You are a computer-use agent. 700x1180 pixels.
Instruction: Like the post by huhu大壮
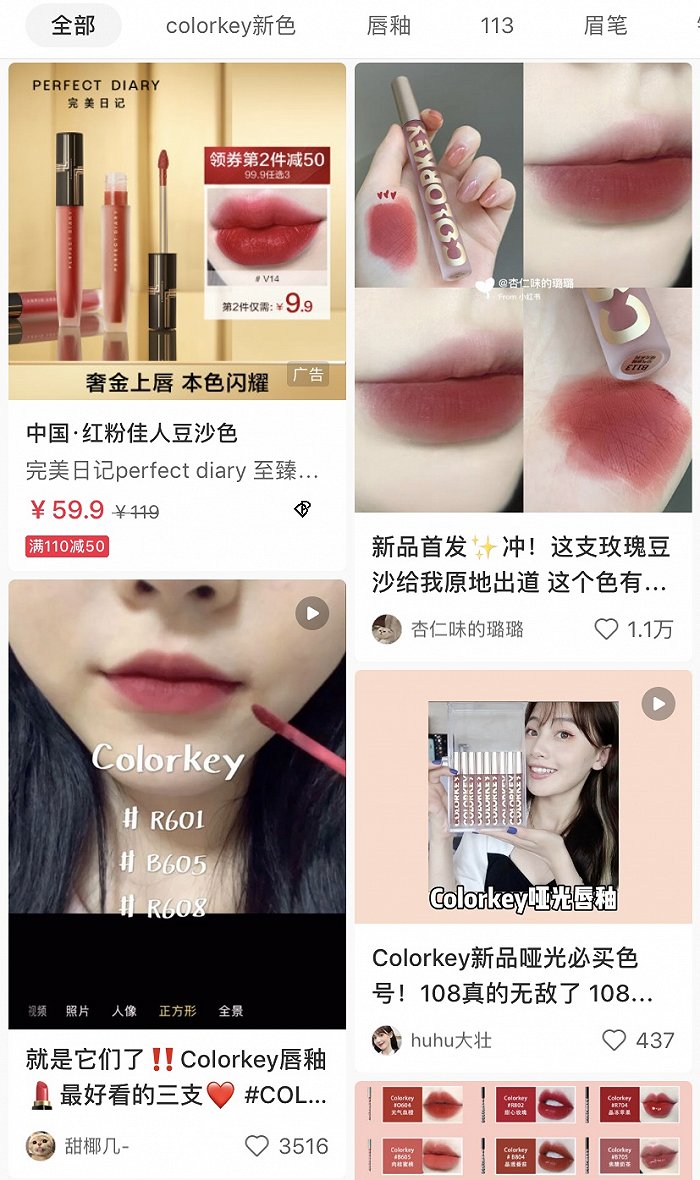(614, 1040)
